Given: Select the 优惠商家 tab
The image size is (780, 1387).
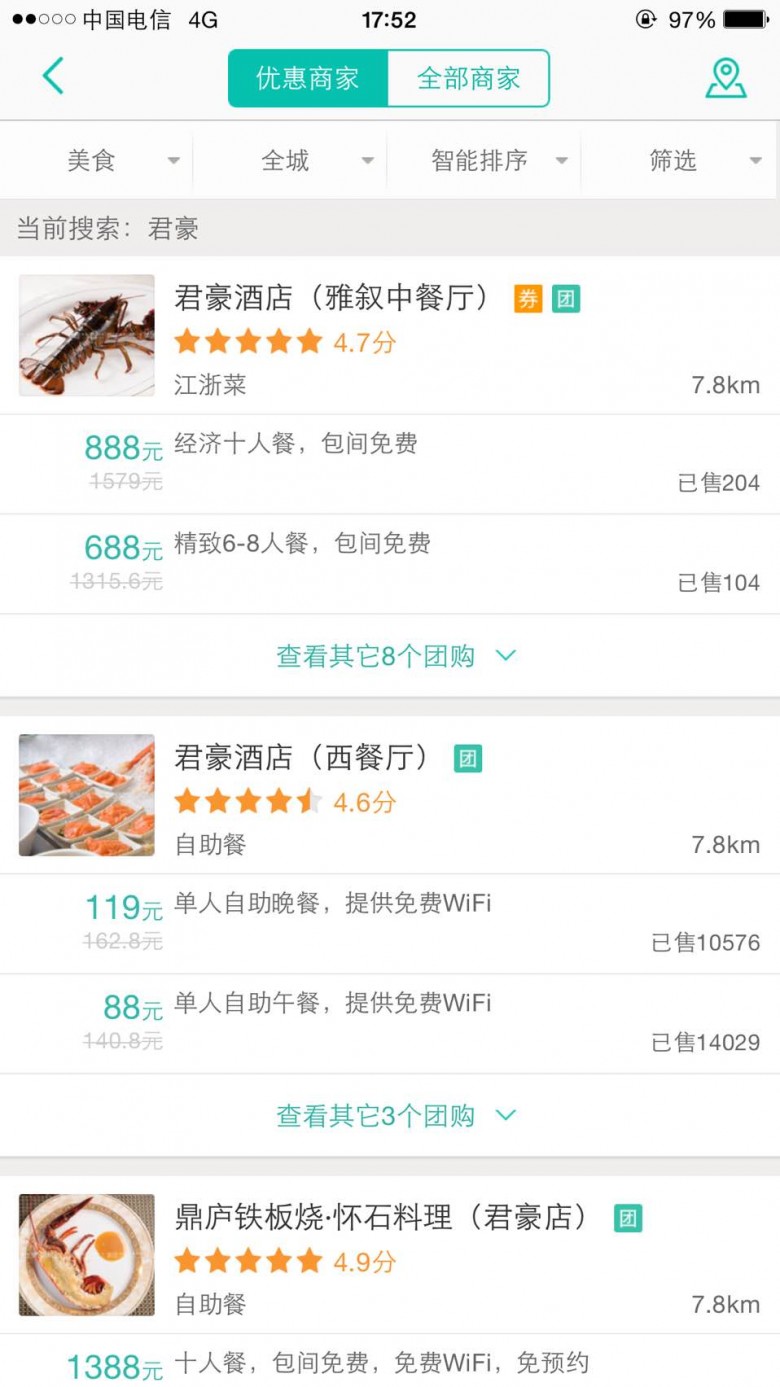Looking at the screenshot, I should (x=308, y=78).
